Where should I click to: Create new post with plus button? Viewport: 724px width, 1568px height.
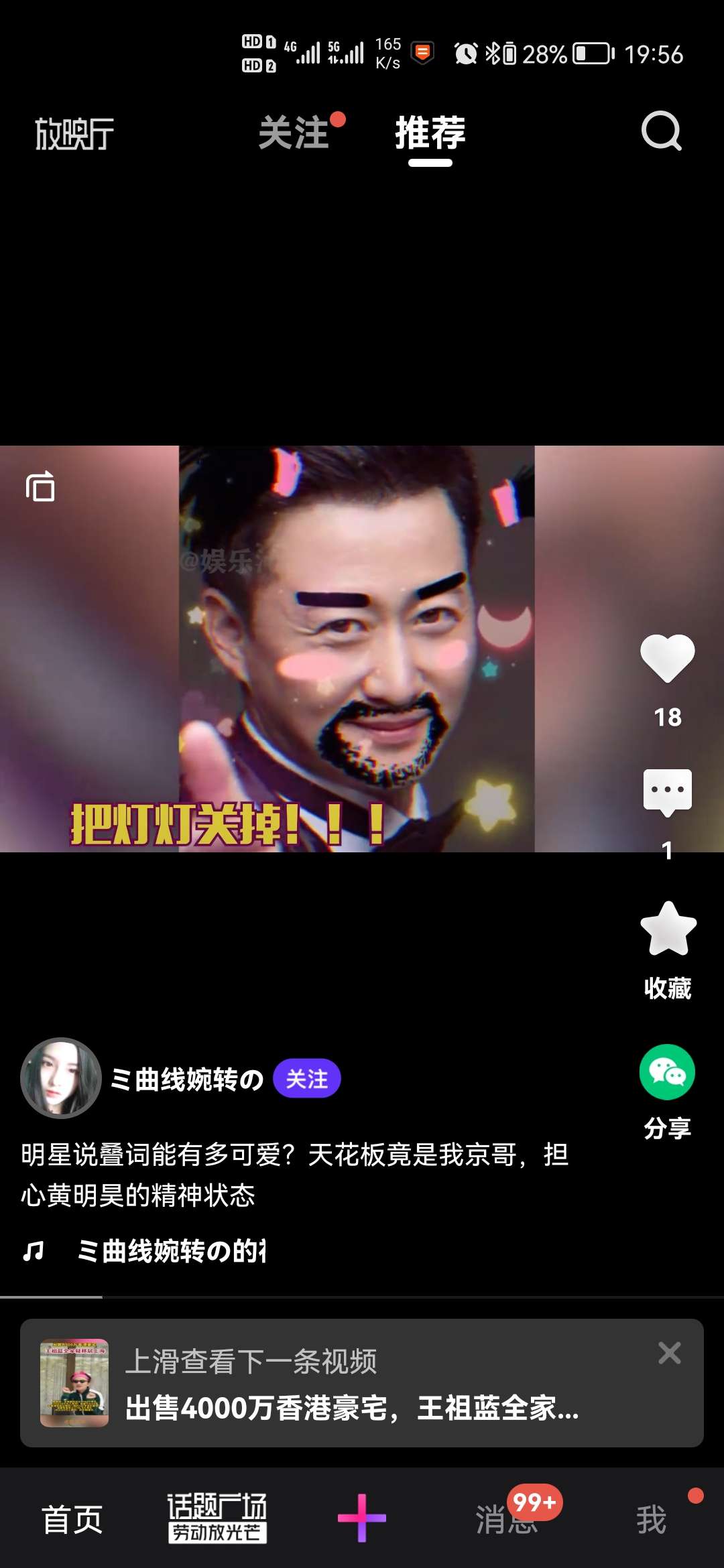pos(362,1518)
